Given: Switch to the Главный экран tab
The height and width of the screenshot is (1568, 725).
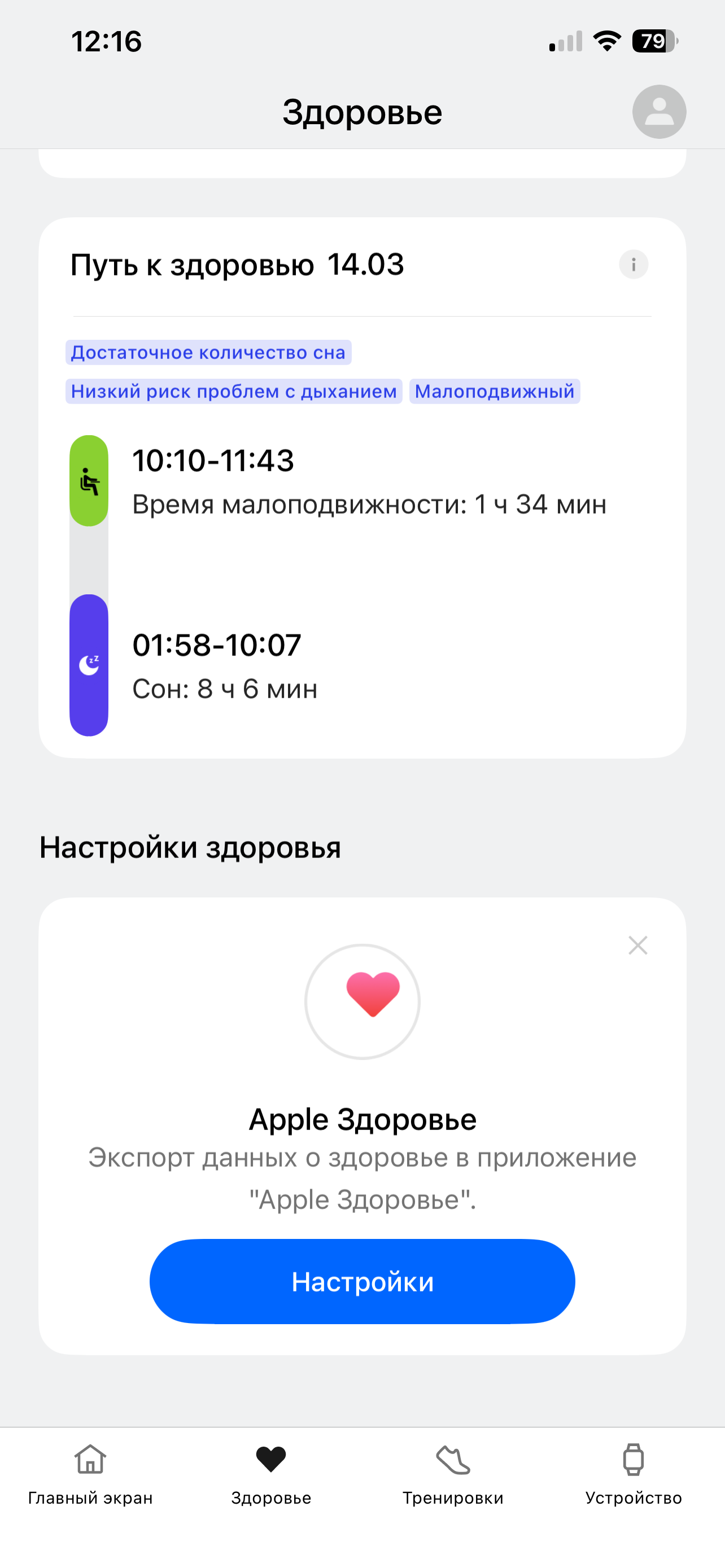Looking at the screenshot, I should (90, 1473).
